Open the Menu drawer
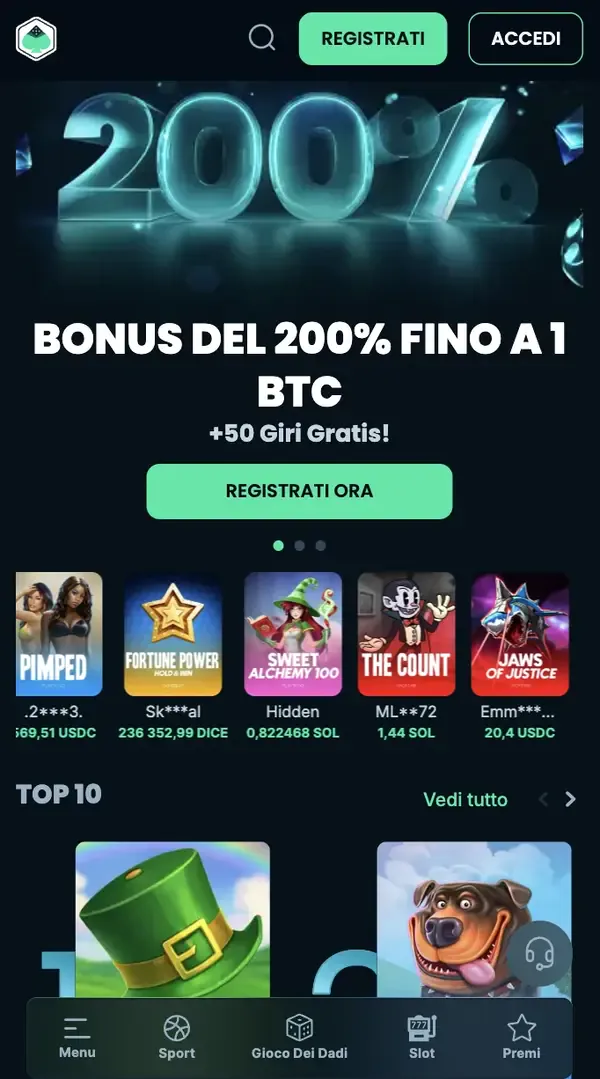The image size is (600, 1079). tap(77, 1037)
